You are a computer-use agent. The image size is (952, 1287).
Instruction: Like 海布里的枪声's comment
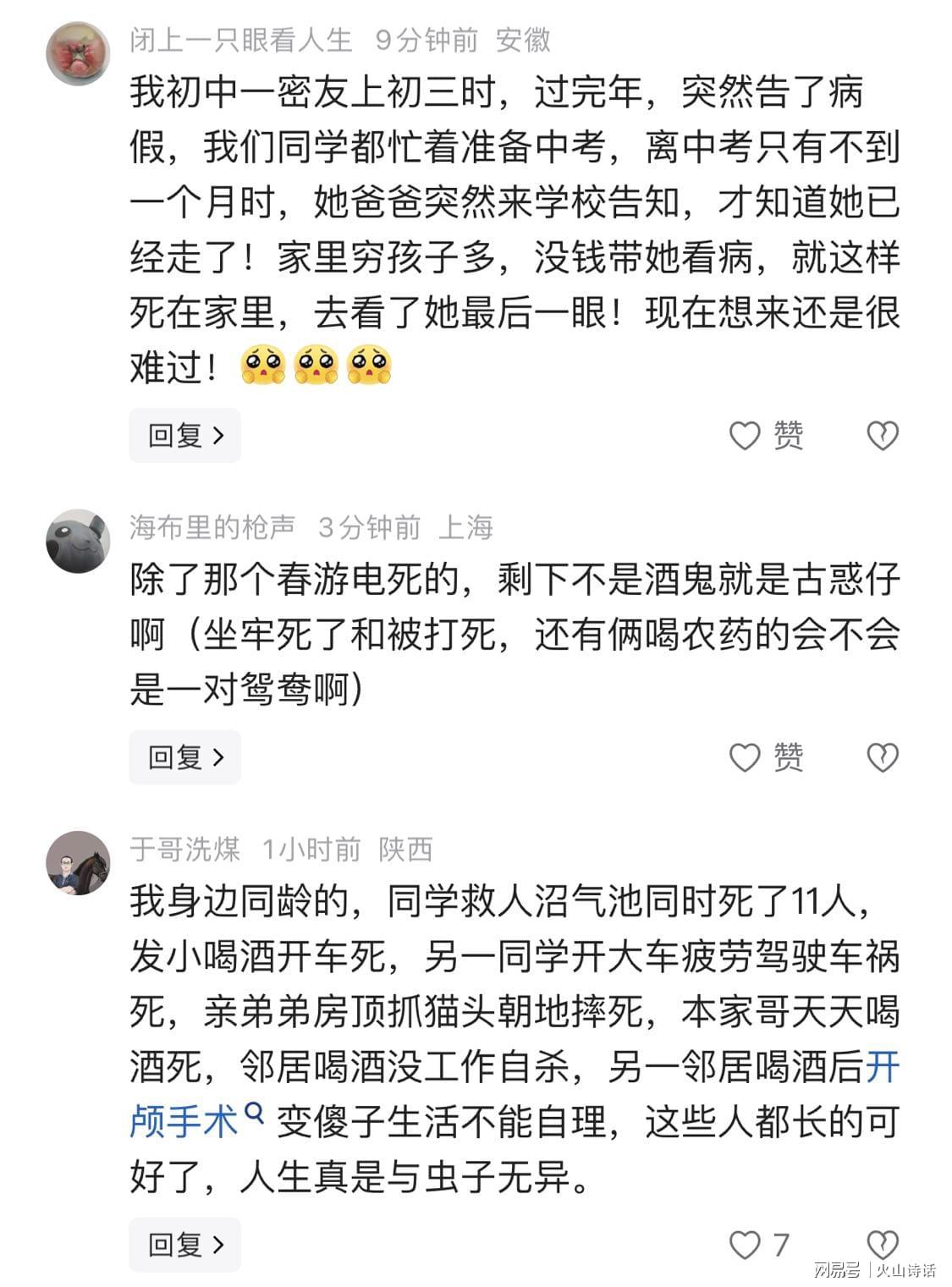[x=746, y=756]
